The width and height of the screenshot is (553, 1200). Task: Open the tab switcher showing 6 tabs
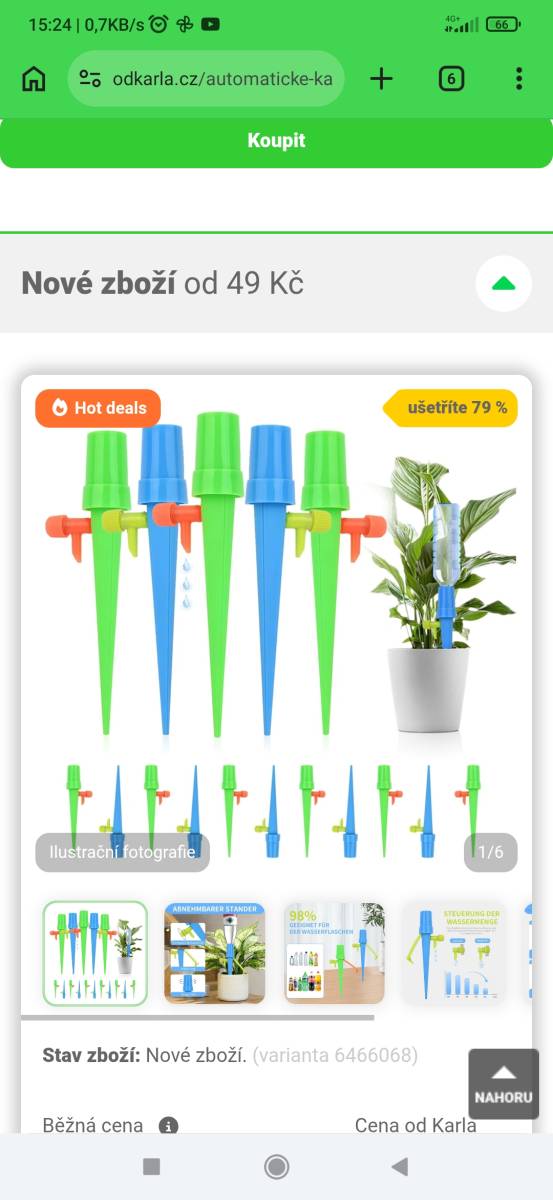point(451,79)
